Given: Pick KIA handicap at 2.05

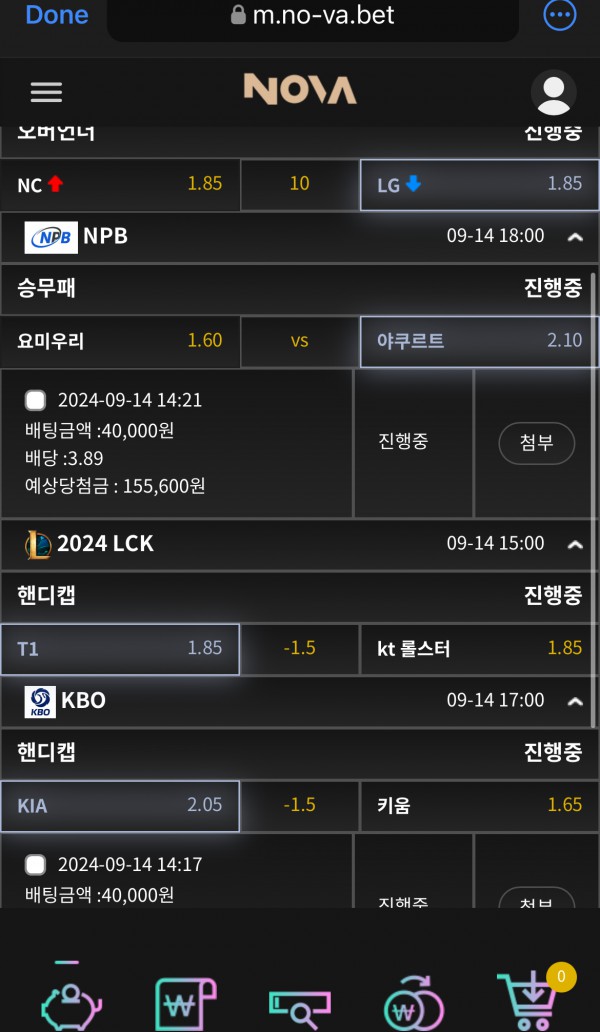Looking at the screenshot, I should pos(120,805).
